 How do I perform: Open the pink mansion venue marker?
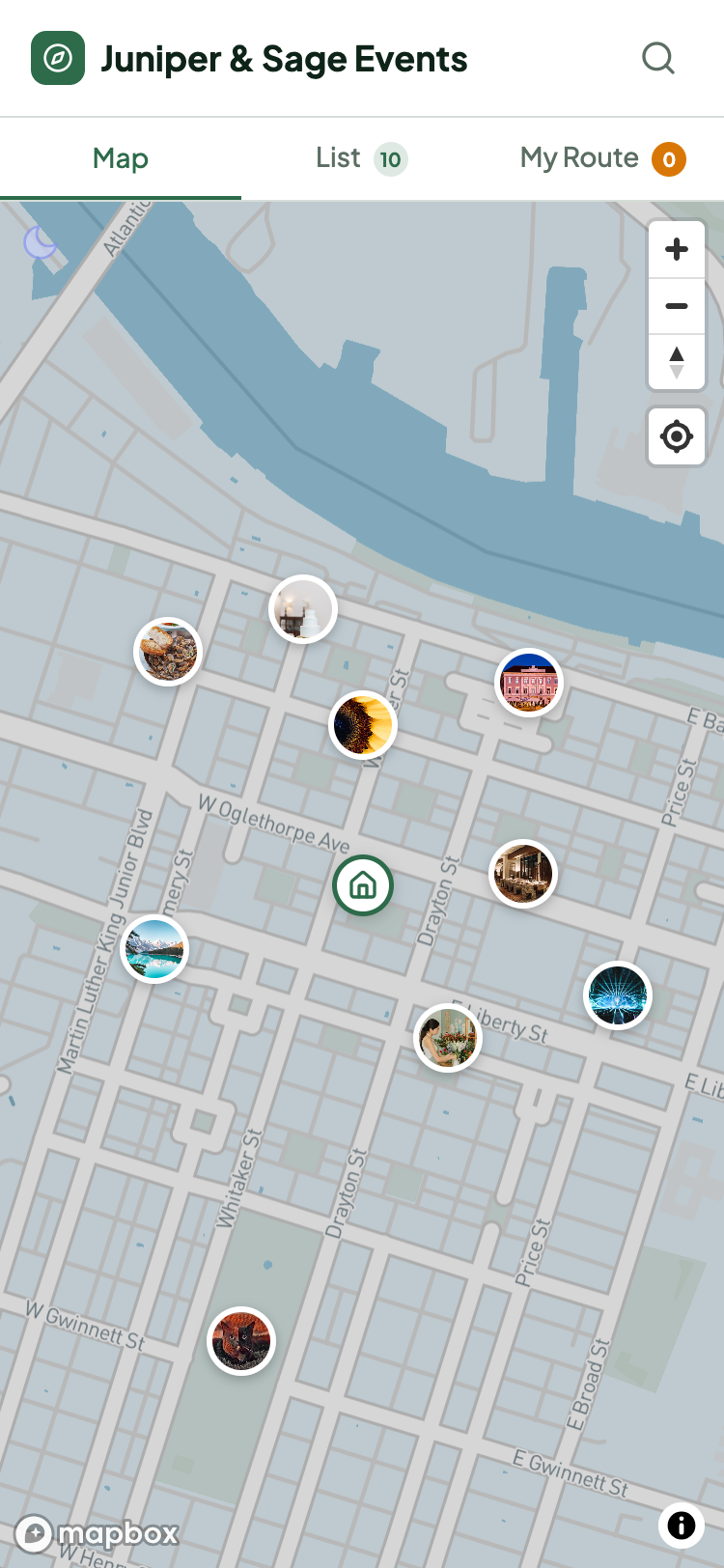[528, 682]
